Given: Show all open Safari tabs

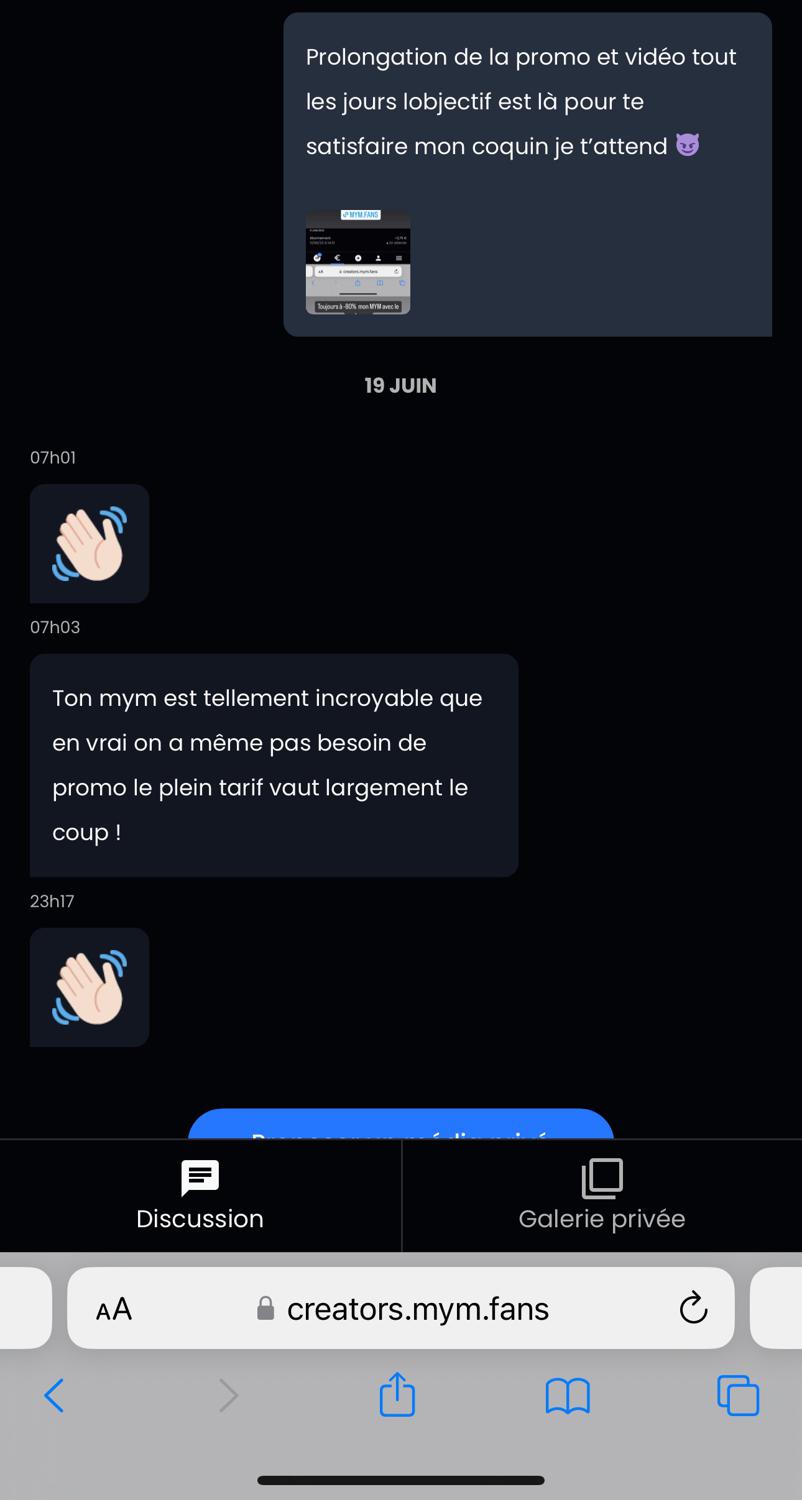Looking at the screenshot, I should pyautogui.click(x=738, y=1396).
